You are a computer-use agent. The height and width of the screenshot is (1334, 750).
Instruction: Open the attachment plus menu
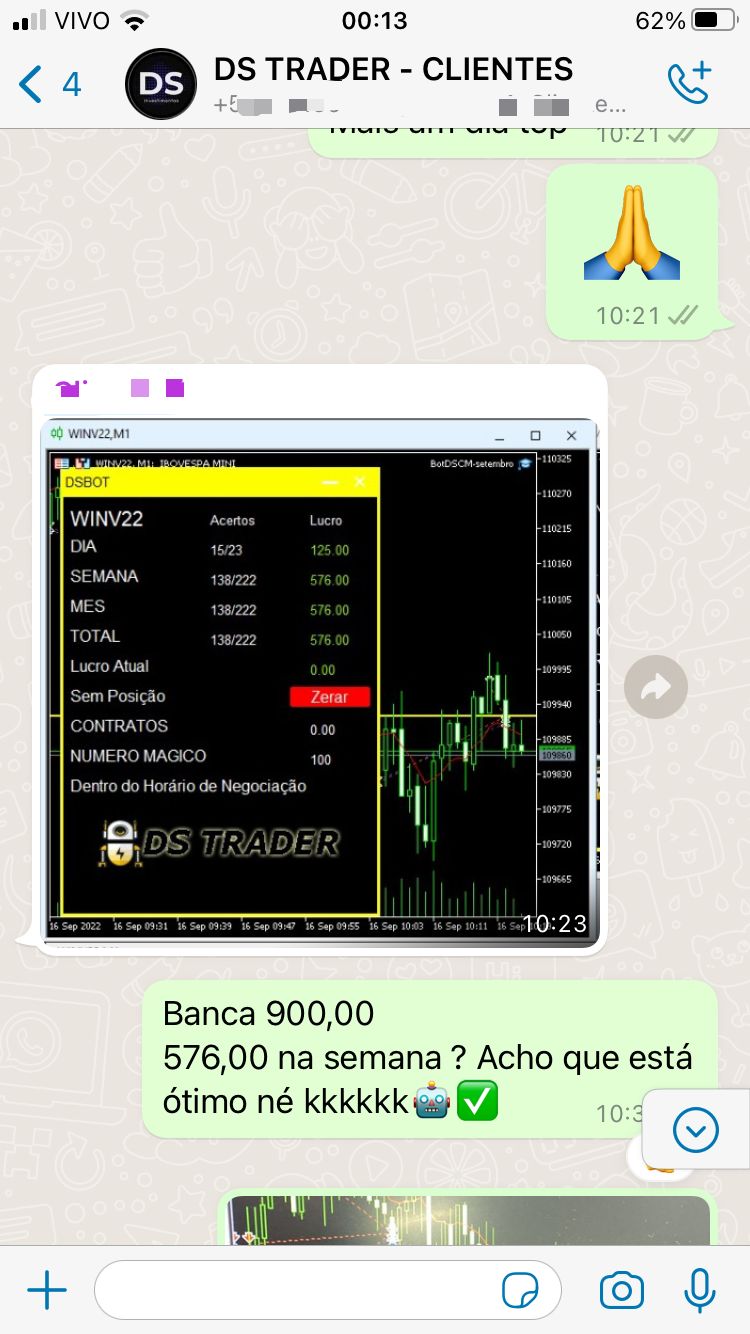(47, 1290)
